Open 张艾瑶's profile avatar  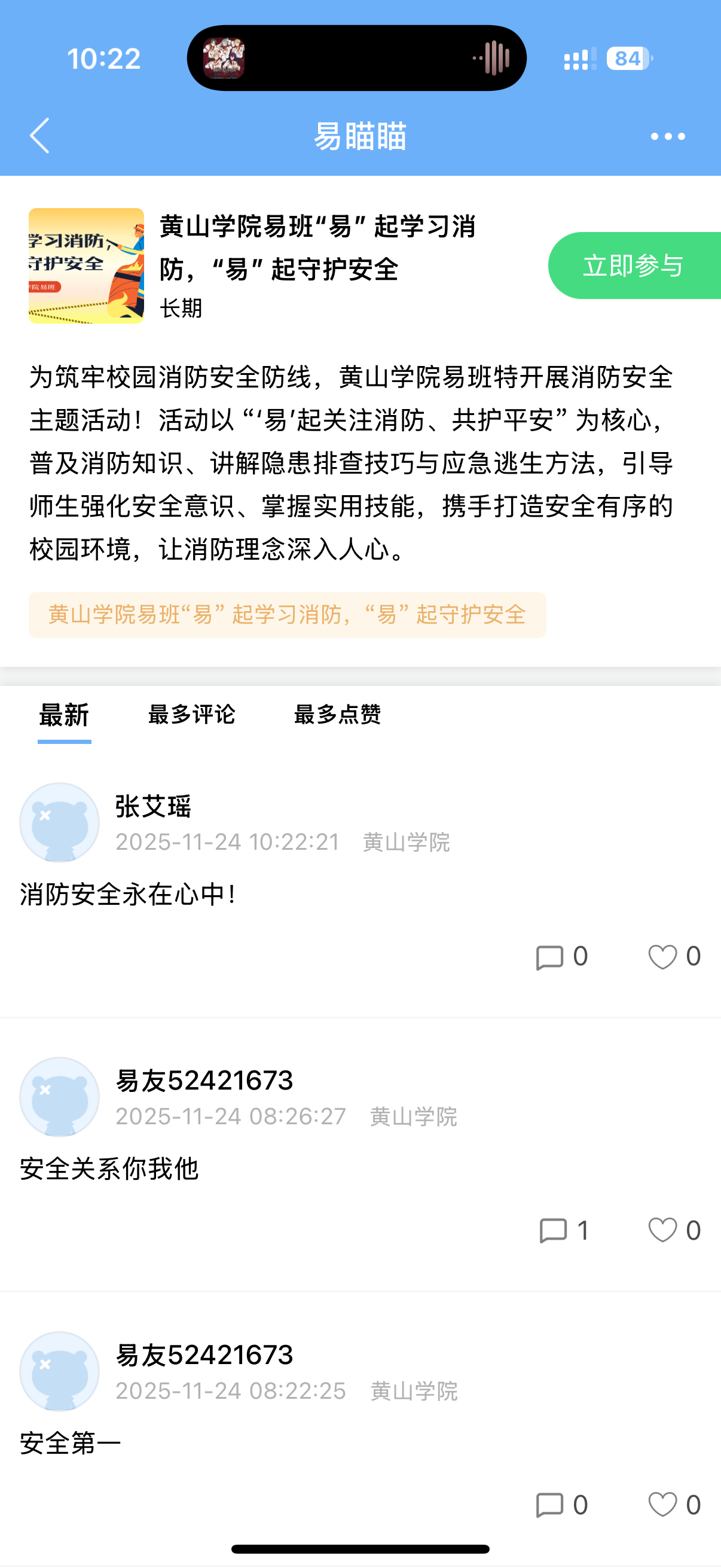[60, 822]
